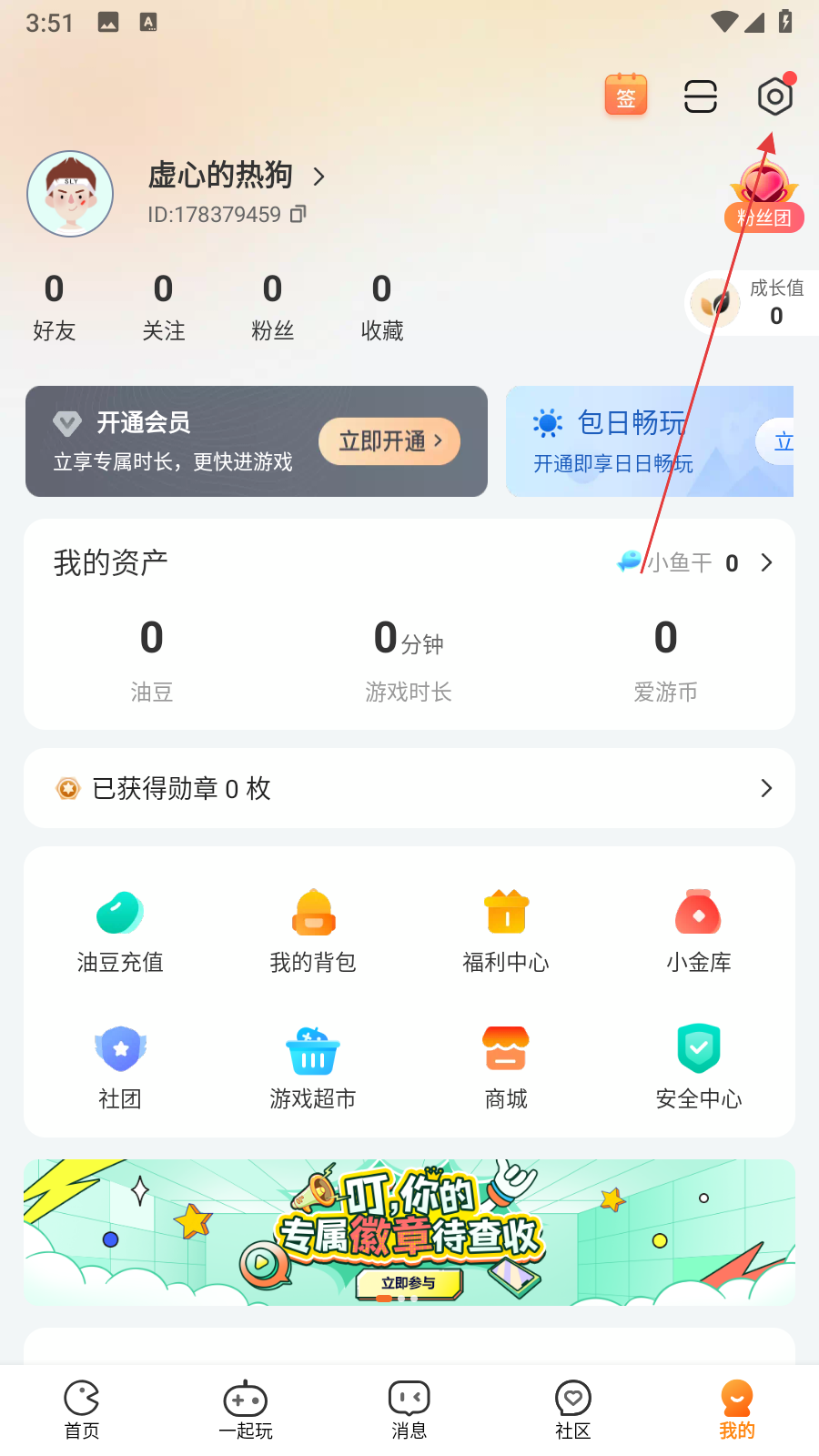Copy the user ID 178379459
This screenshot has width=819, height=1456.
(x=298, y=214)
